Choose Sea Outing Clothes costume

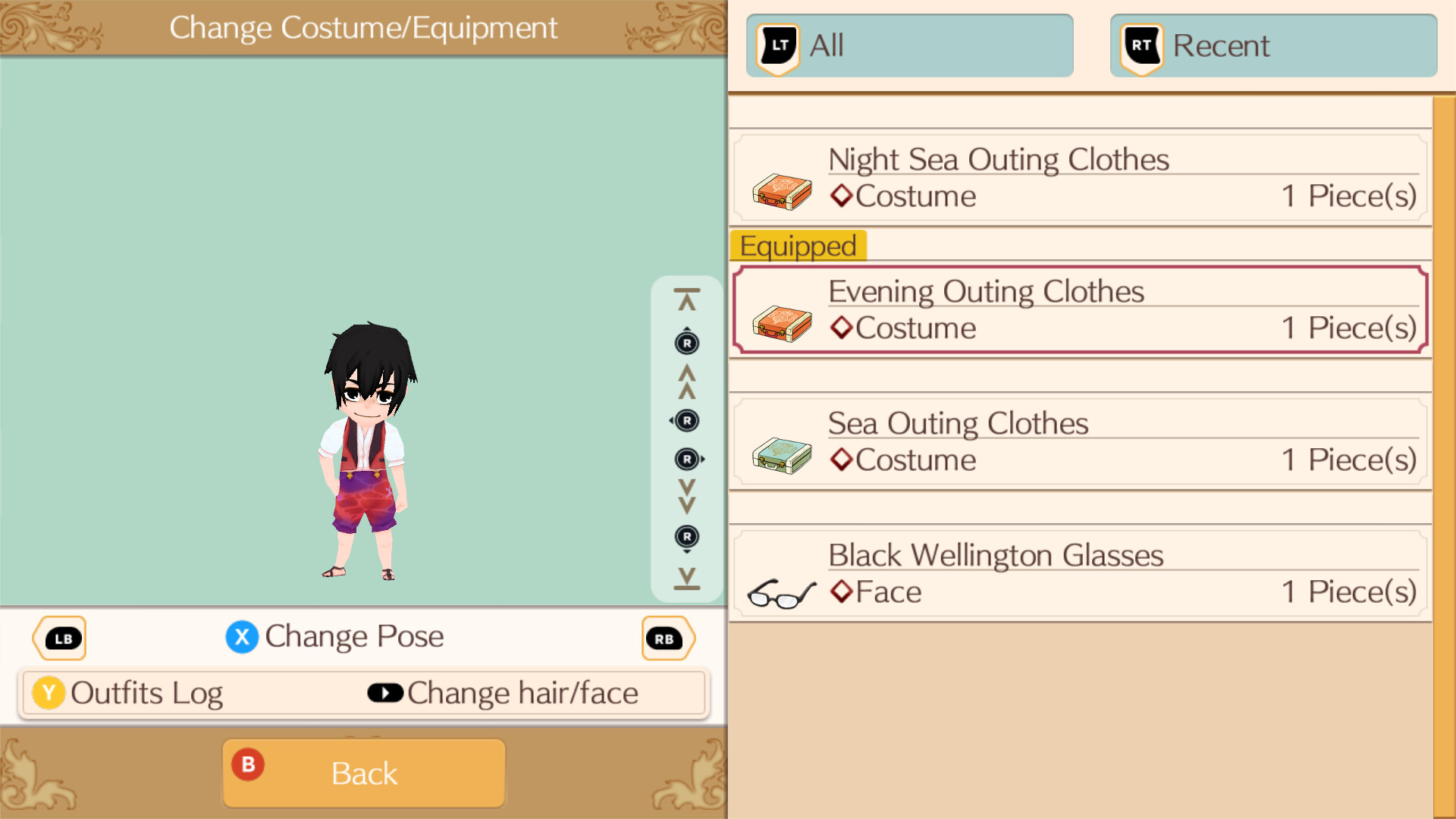1080,442
